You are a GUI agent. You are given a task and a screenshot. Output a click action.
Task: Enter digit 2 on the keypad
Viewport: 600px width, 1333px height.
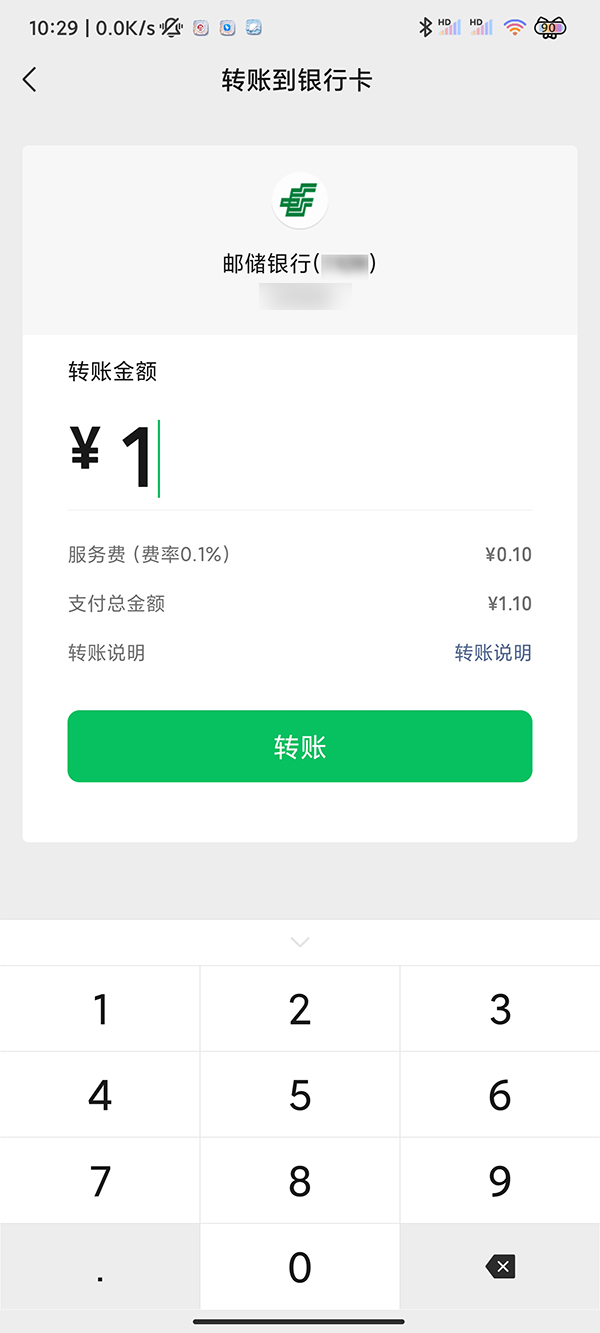300,1009
